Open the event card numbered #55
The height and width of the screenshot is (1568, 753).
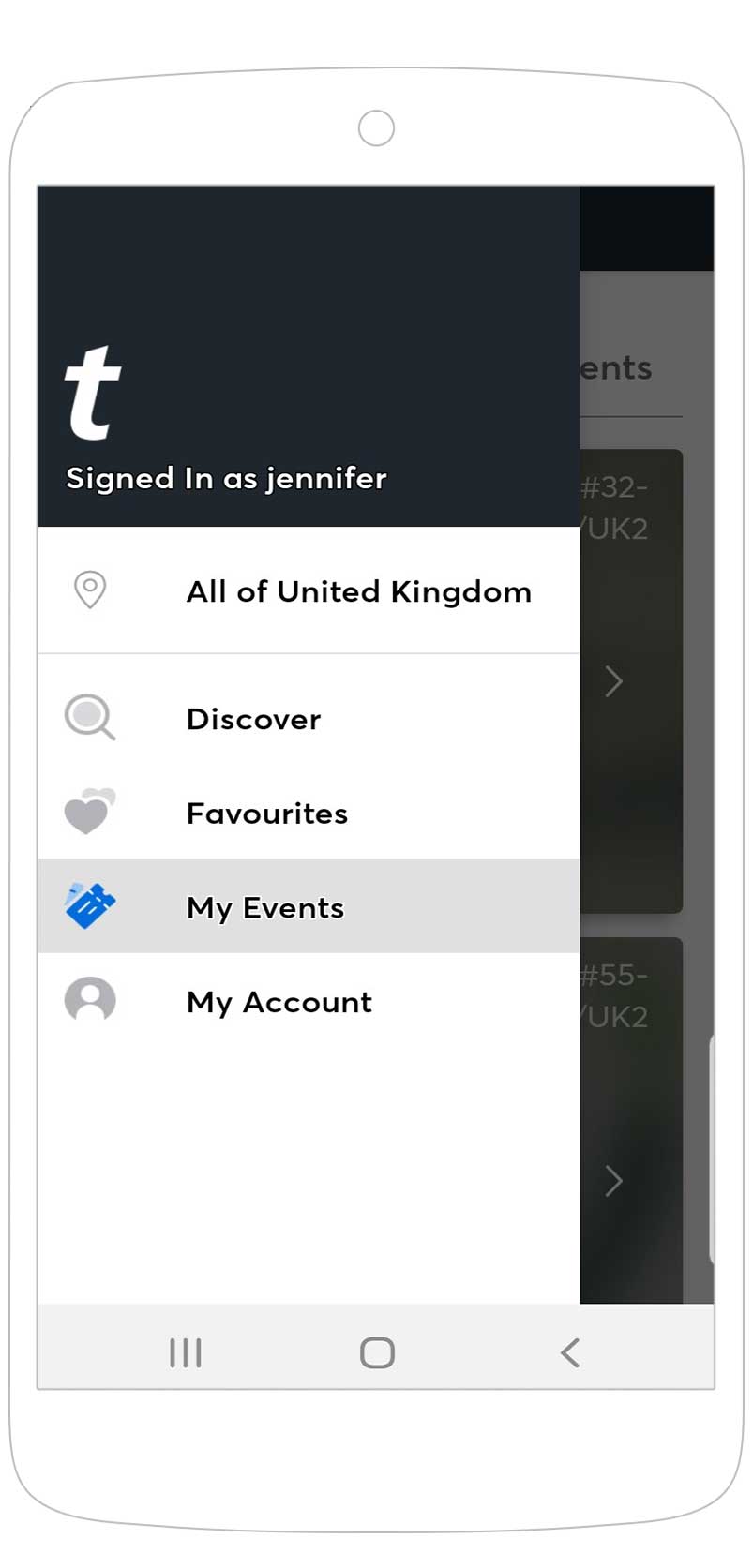click(x=631, y=1120)
